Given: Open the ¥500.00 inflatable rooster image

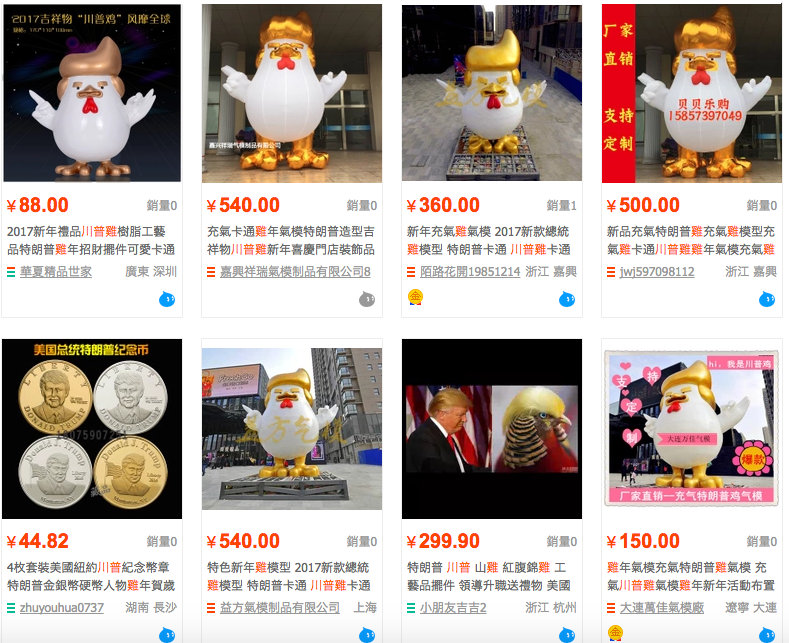Looking at the screenshot, I should (691, 93).
